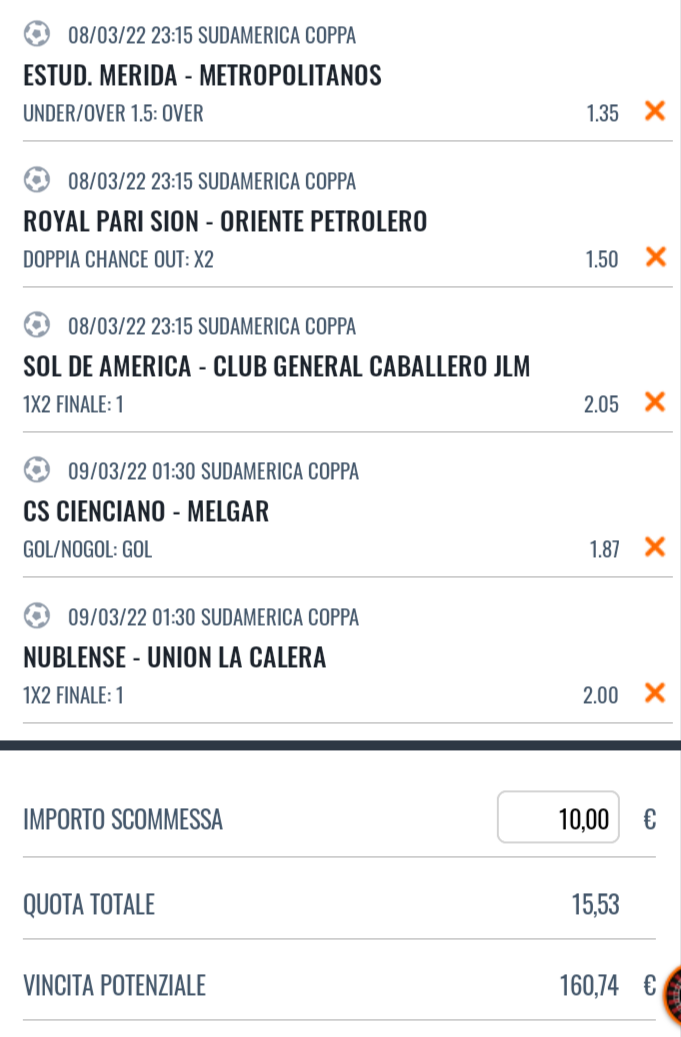This screenshot has width=681, height=1037.
Task: Remove the Estud. Merida - Metropolitanos bet
Action: 655,111
